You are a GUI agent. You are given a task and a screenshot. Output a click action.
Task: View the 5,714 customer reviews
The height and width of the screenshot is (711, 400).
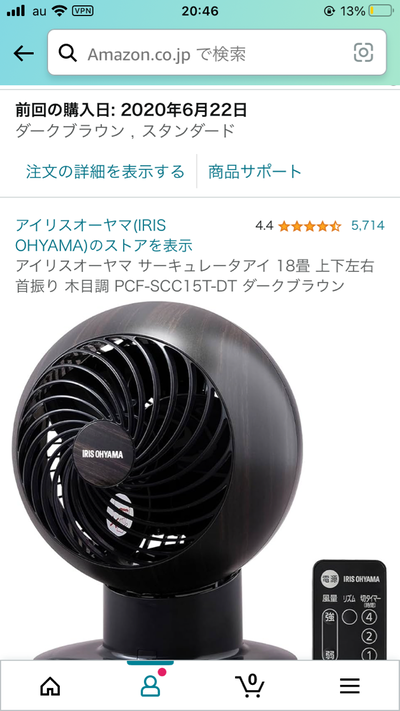pos(368,225)
